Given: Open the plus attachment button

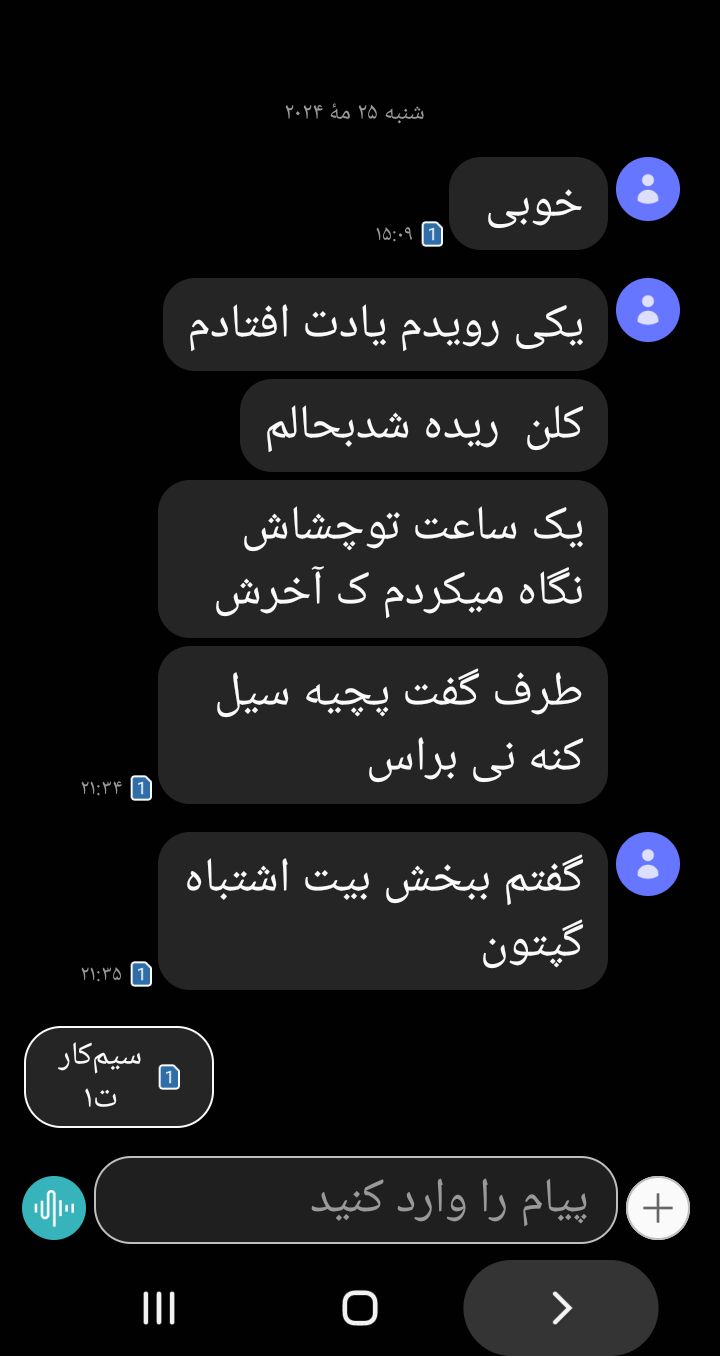Looking at the screenshot, I should 657,1209.
